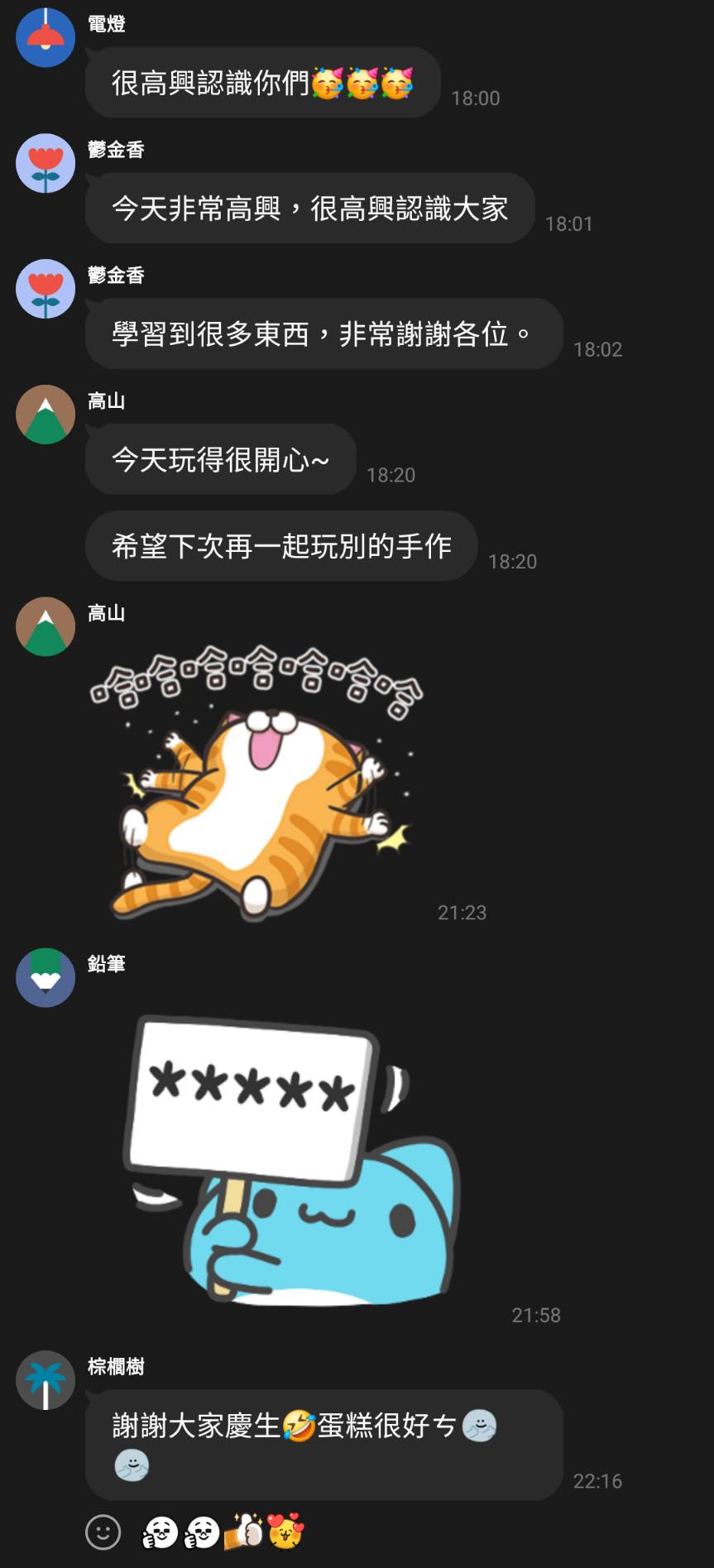Add a reaction with the smiley icon
Screen dimensions: 714x1568
[103, 1532]
